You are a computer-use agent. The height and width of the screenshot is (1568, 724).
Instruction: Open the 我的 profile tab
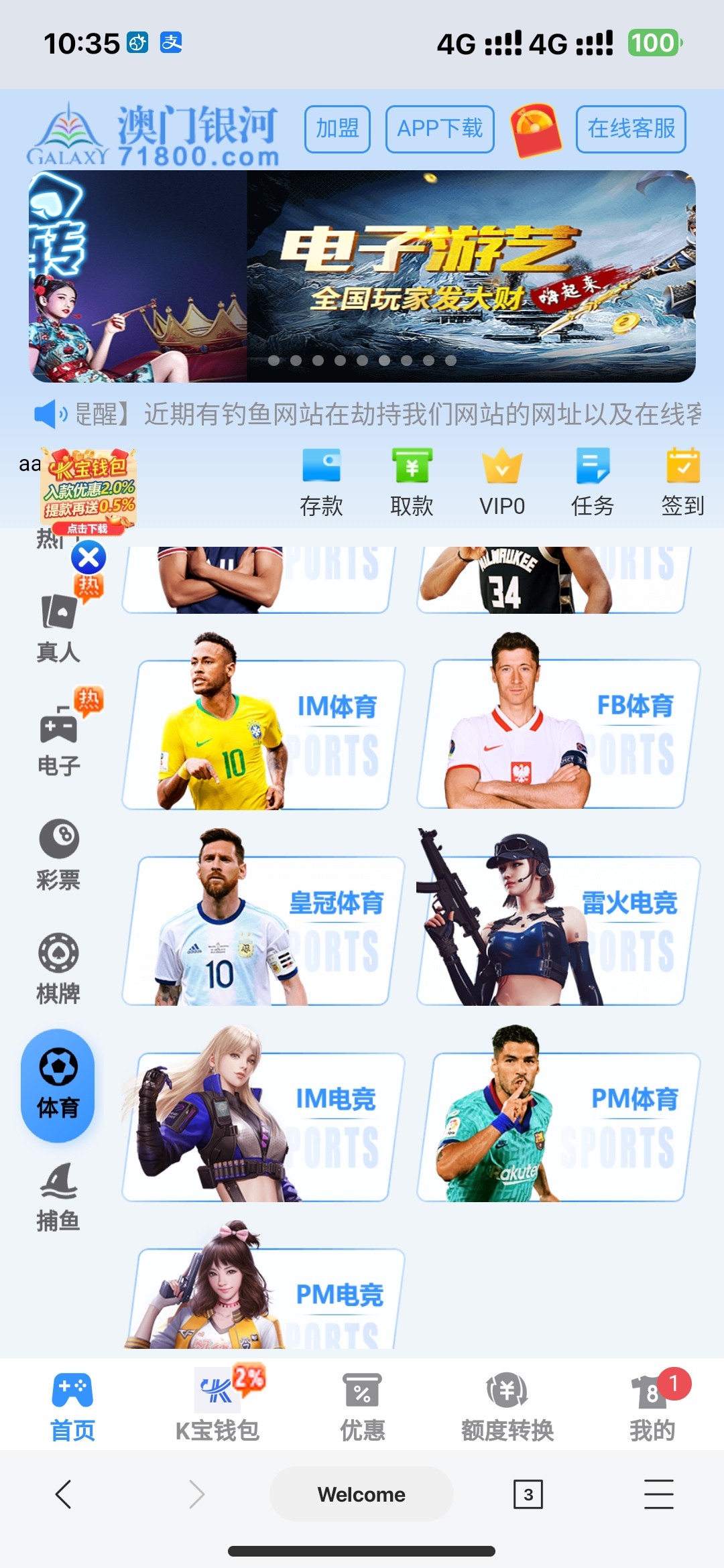point(652,1404)
